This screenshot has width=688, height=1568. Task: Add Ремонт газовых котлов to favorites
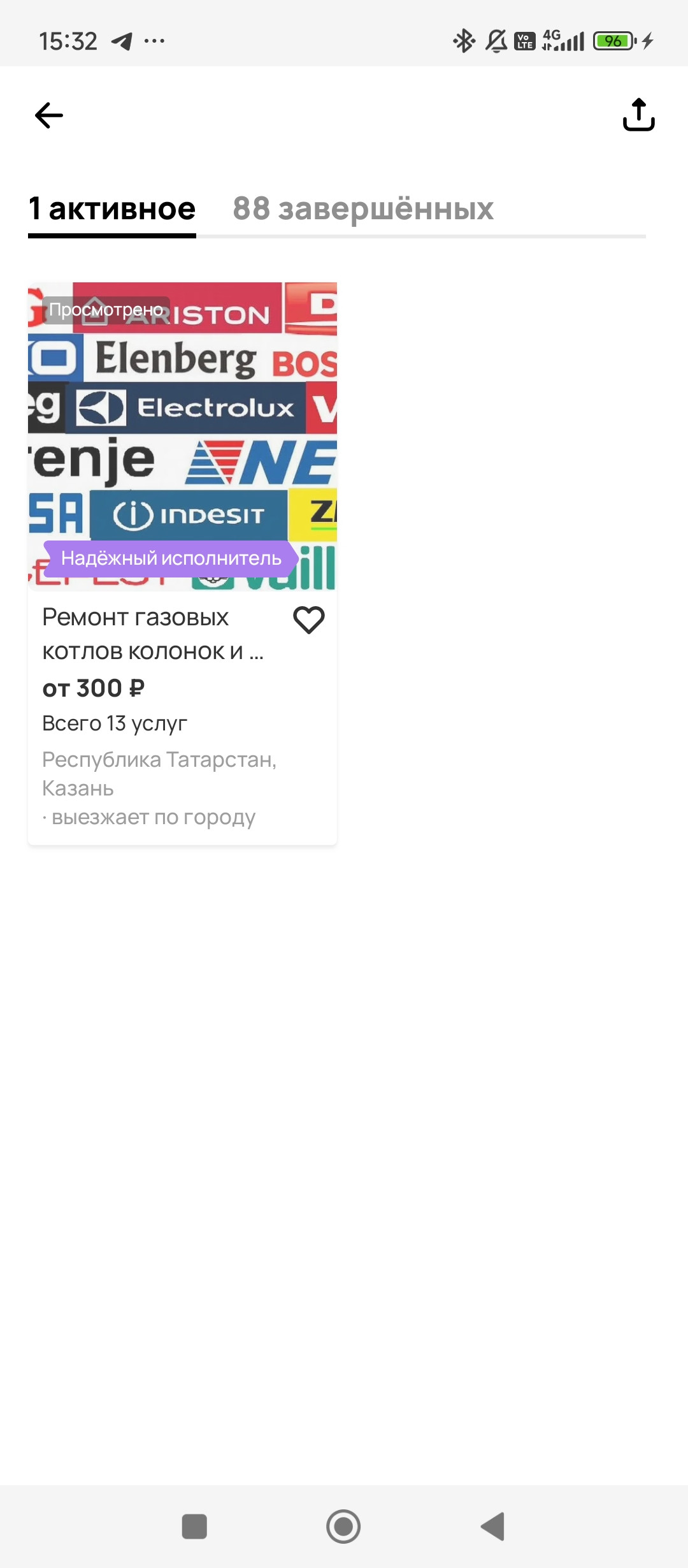(309, 620)
